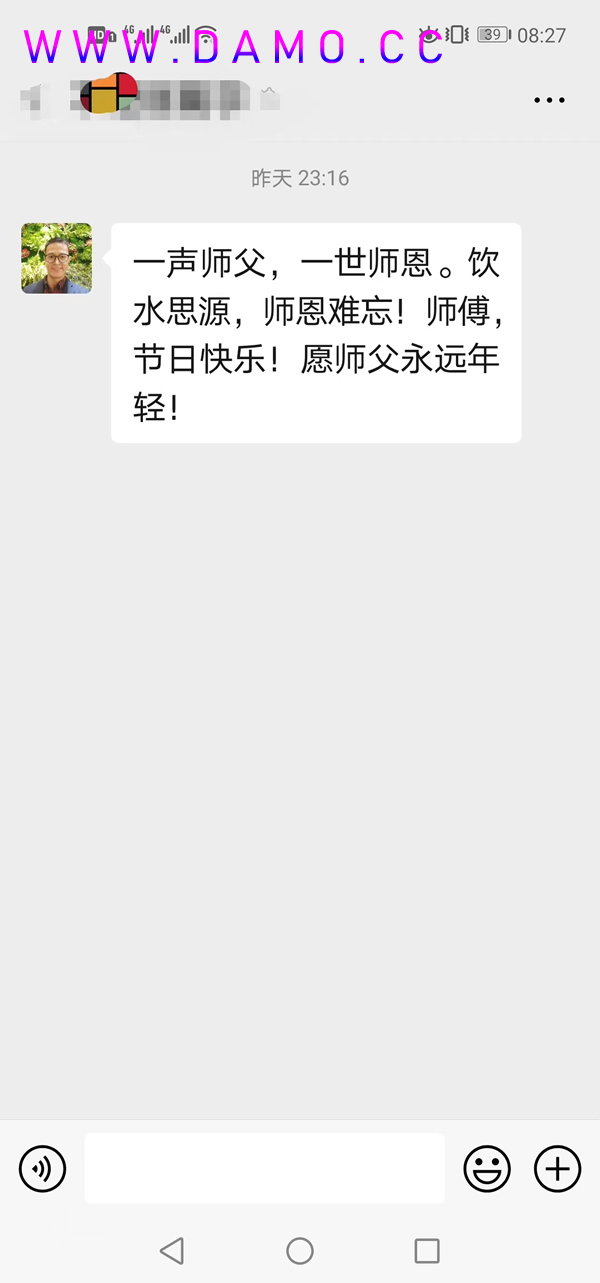This screenshot has width=600, height=1283.
Task: Open the plus attachments menu
Action: point(557,1168)
